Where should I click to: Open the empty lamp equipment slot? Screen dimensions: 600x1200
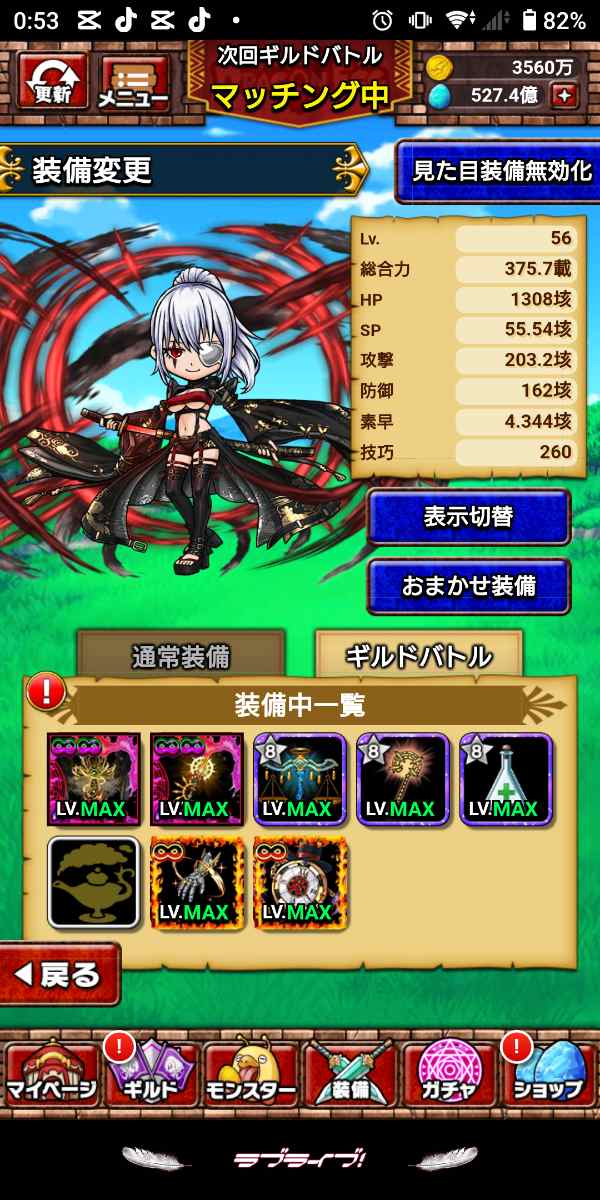pos(94,883)
